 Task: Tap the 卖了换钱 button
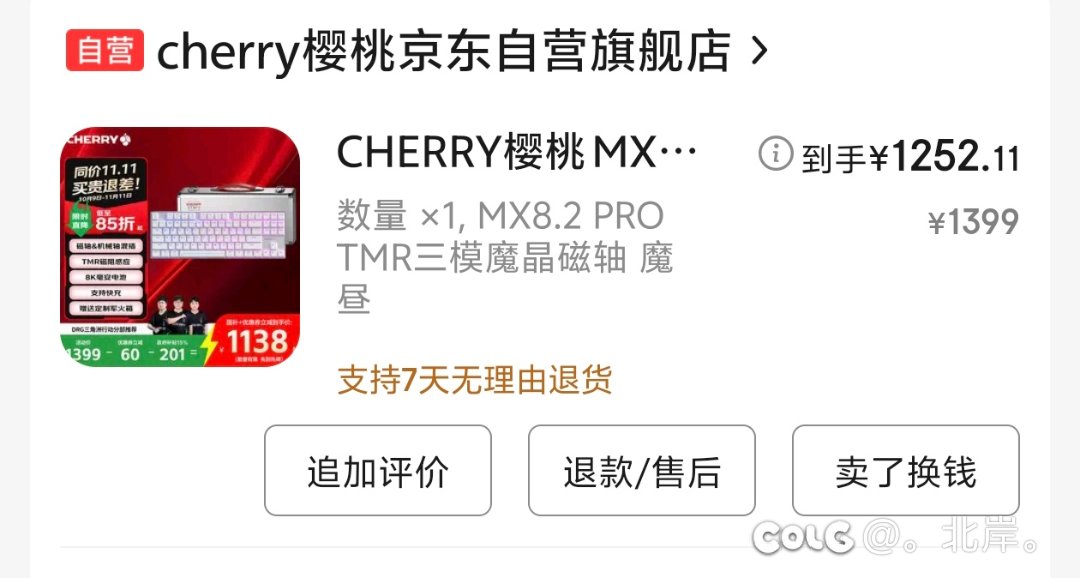pyautogui.click(x=906, y=471)
